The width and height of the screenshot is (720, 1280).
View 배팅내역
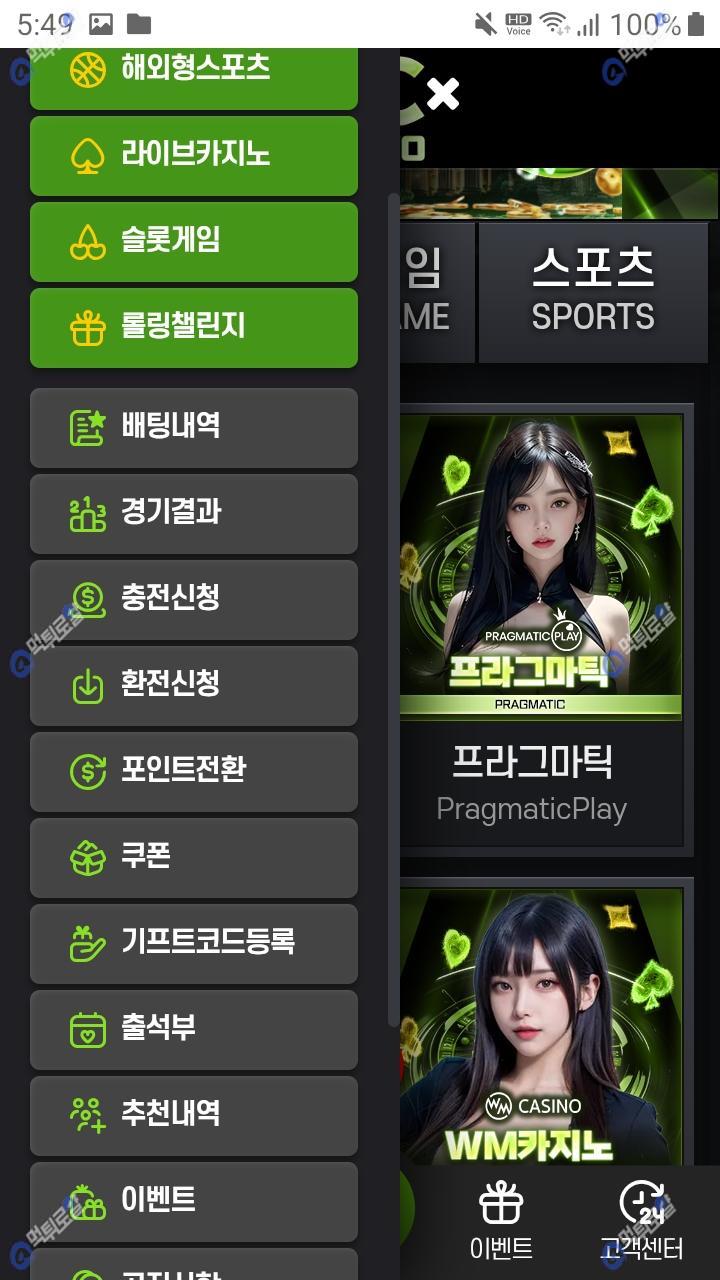[x=194, y=428]
